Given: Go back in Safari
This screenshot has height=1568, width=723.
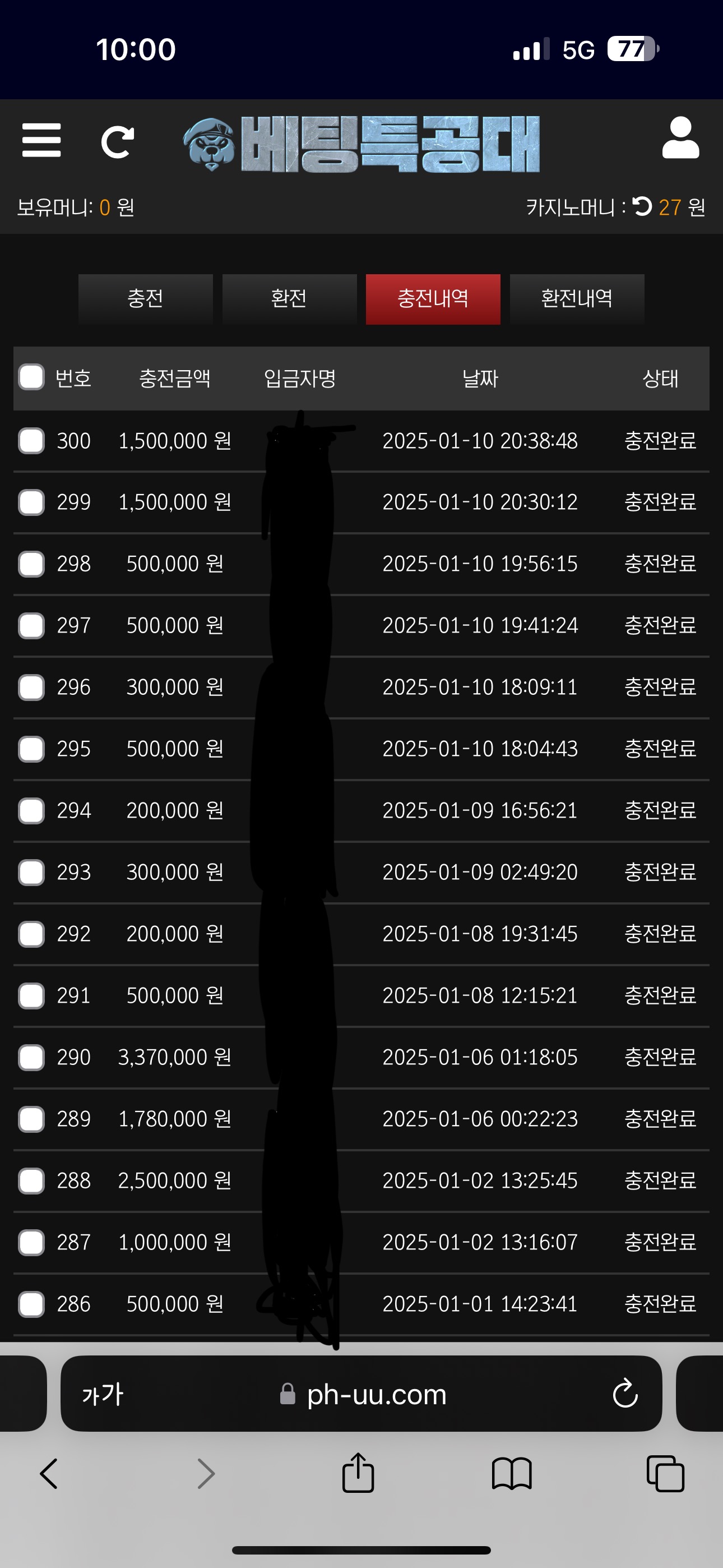Looking at the screenshot, I should point(49,1474).
